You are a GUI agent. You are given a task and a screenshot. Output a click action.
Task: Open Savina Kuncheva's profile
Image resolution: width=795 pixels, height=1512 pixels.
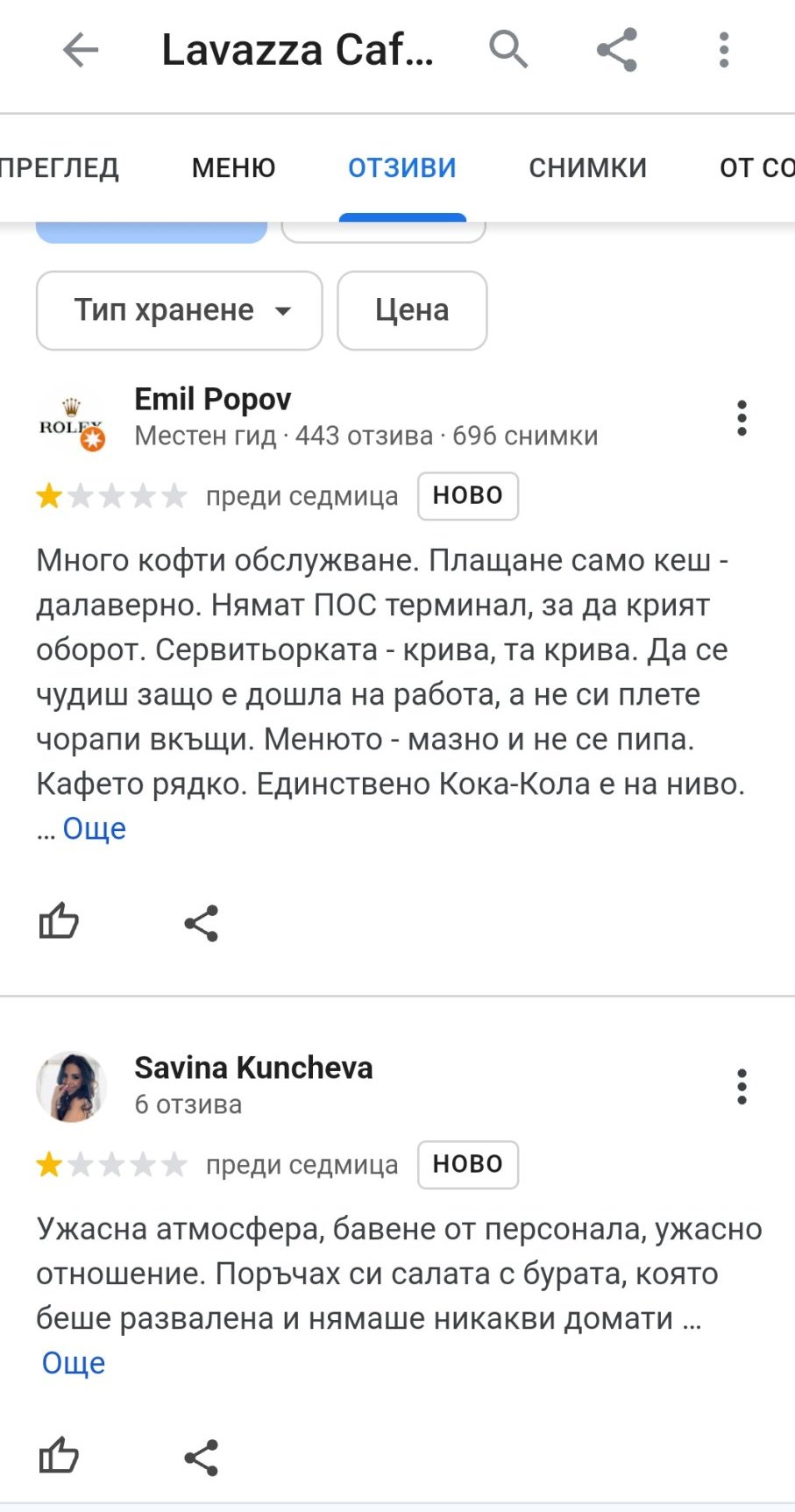[253, 1068]
